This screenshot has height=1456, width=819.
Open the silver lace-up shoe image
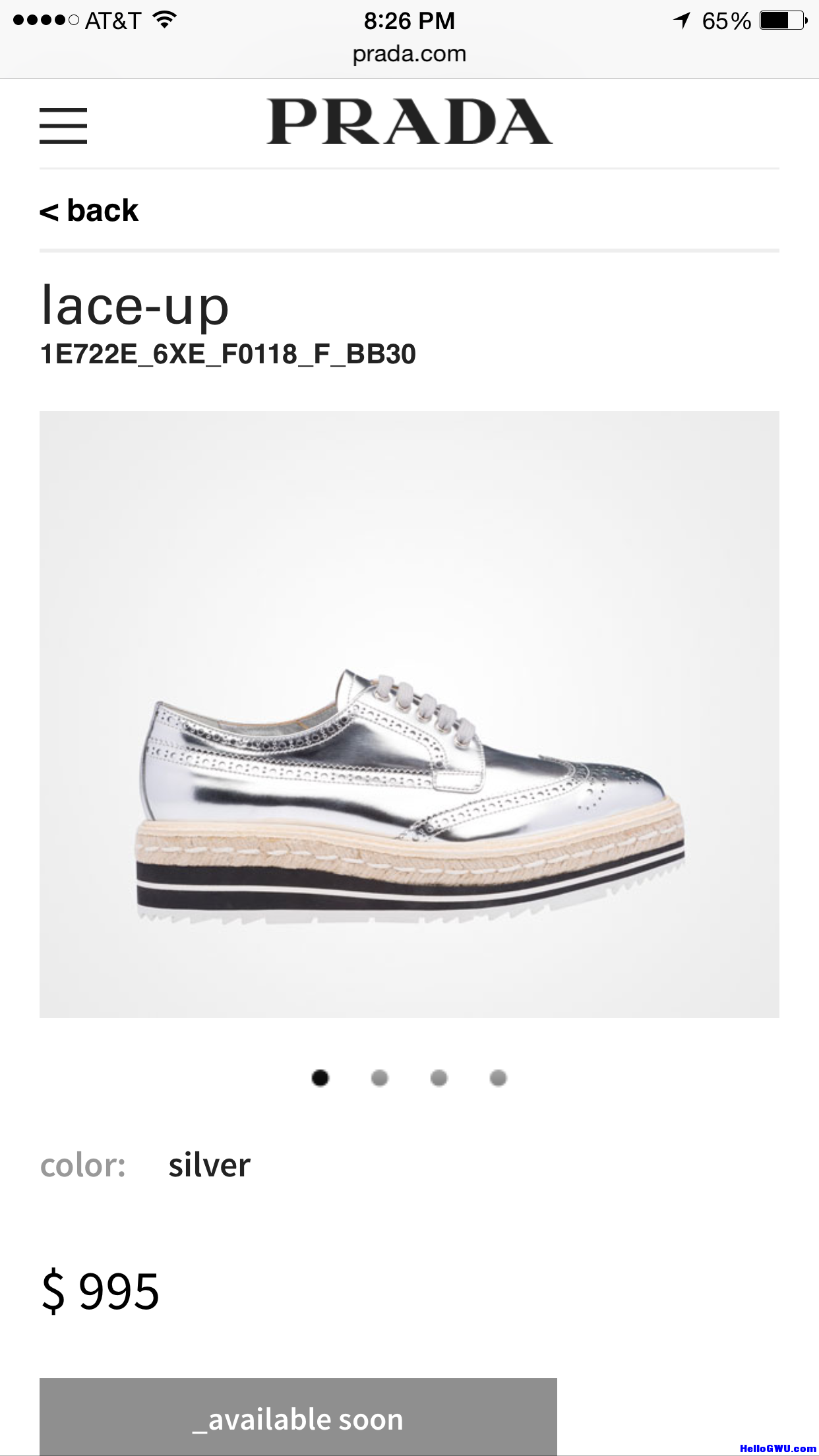(409, 714)
